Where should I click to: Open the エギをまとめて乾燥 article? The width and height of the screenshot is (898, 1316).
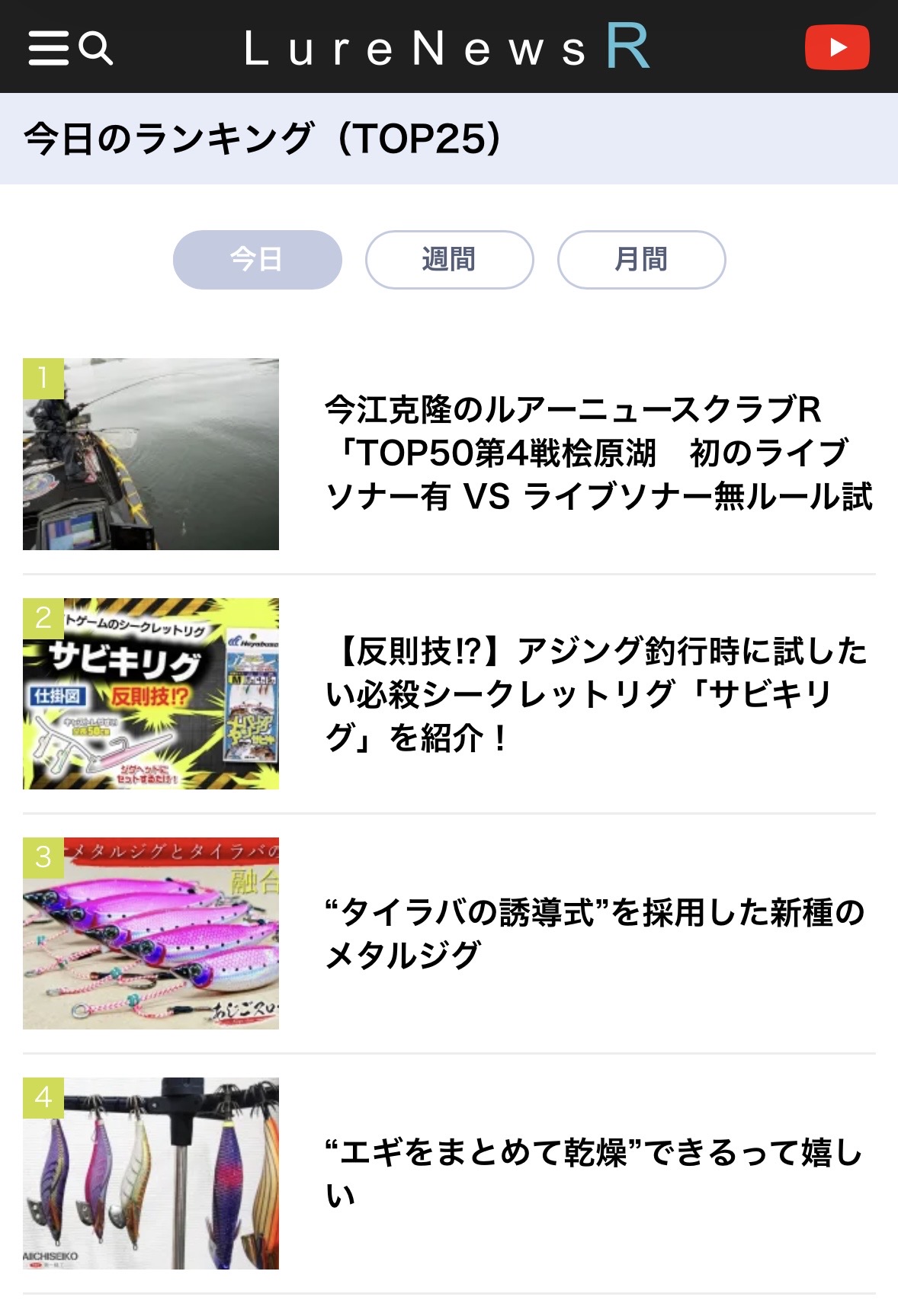594,1174
